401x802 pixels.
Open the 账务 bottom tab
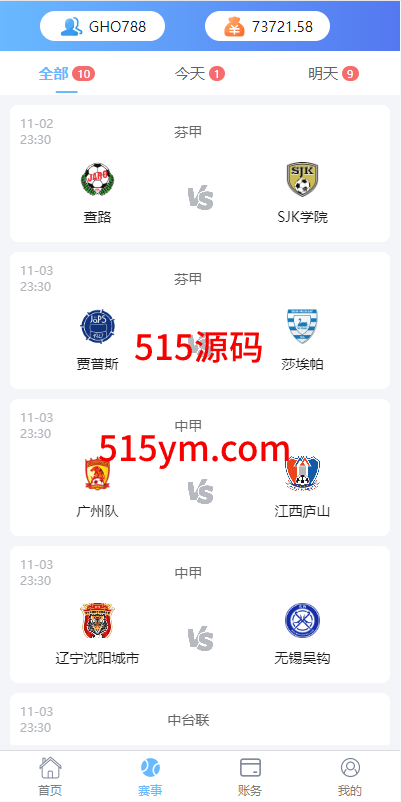(251, 776)
